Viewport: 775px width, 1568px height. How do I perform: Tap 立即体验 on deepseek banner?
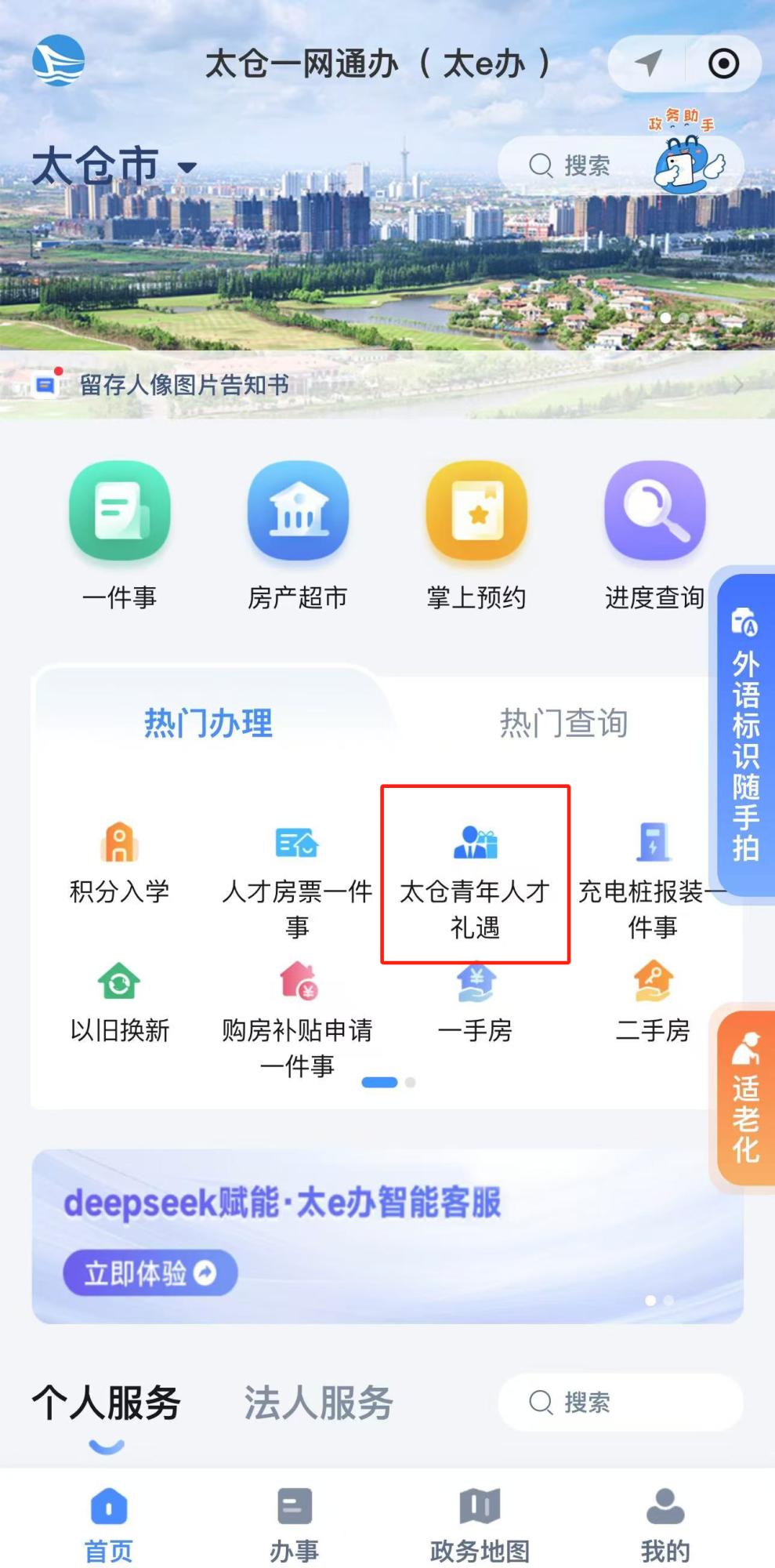[x=150, y=1272]
